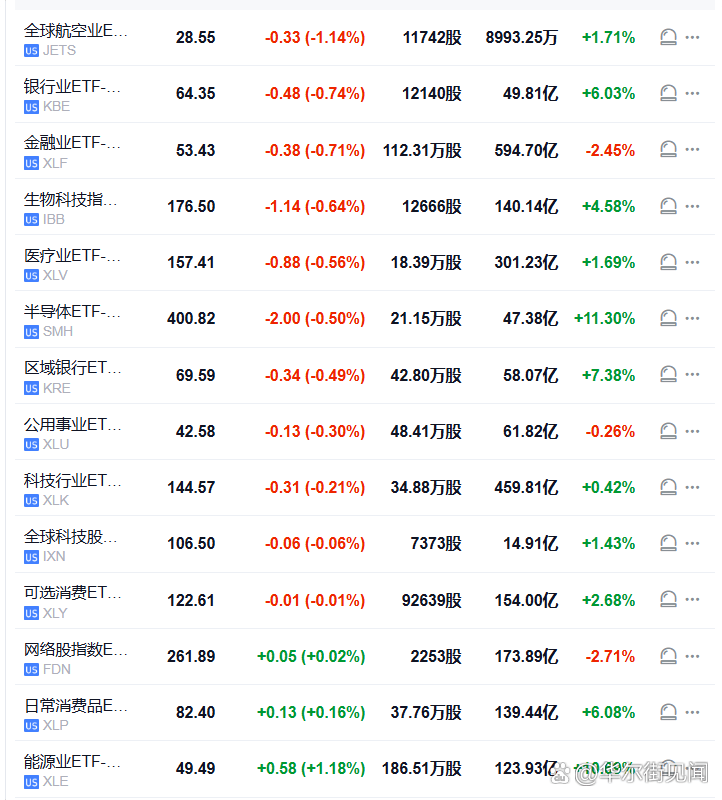
Task: Set a price alert bell for JETS
Action: [x=668, y=38]
